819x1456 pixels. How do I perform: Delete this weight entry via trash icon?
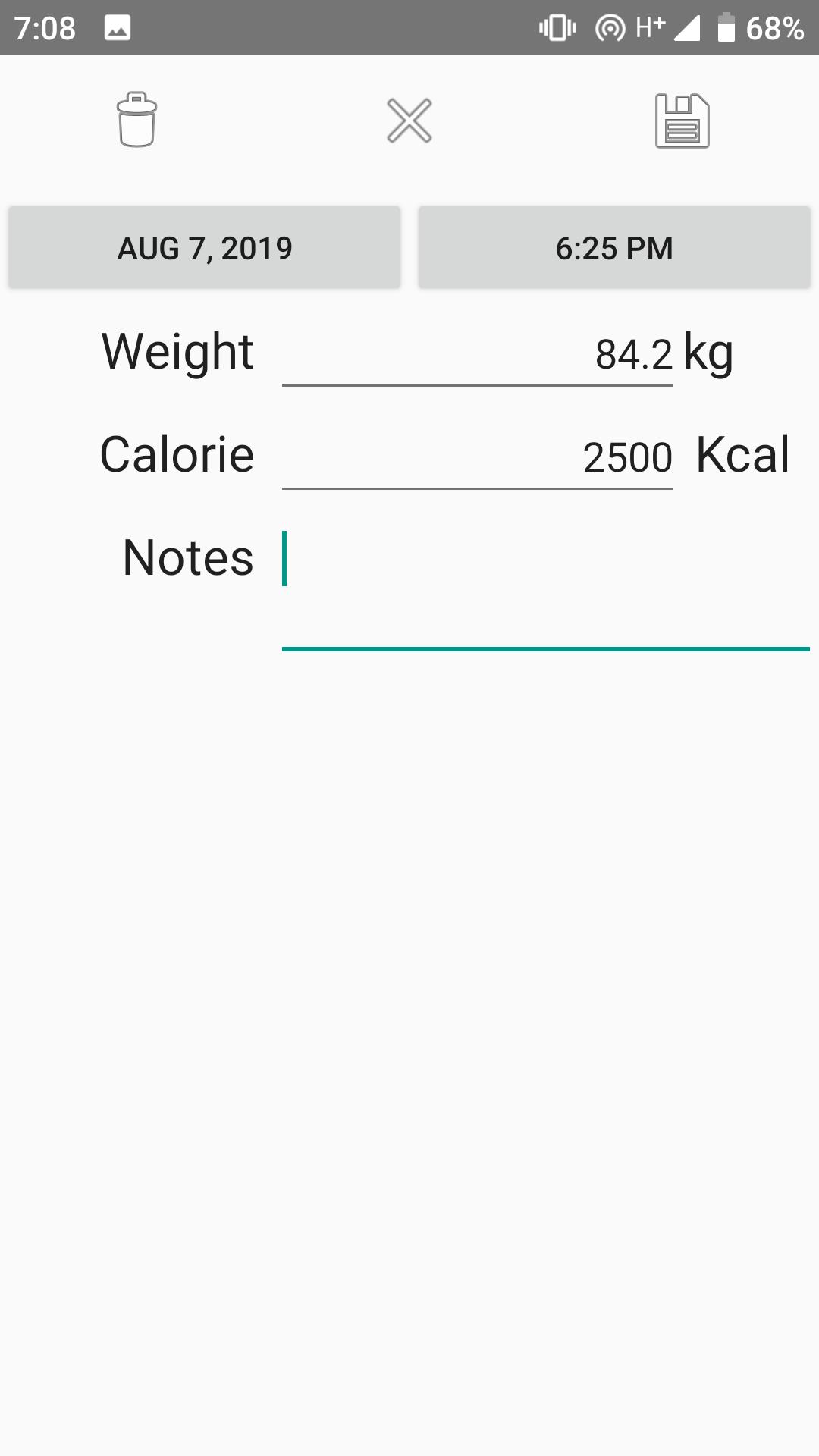(137, 120)
